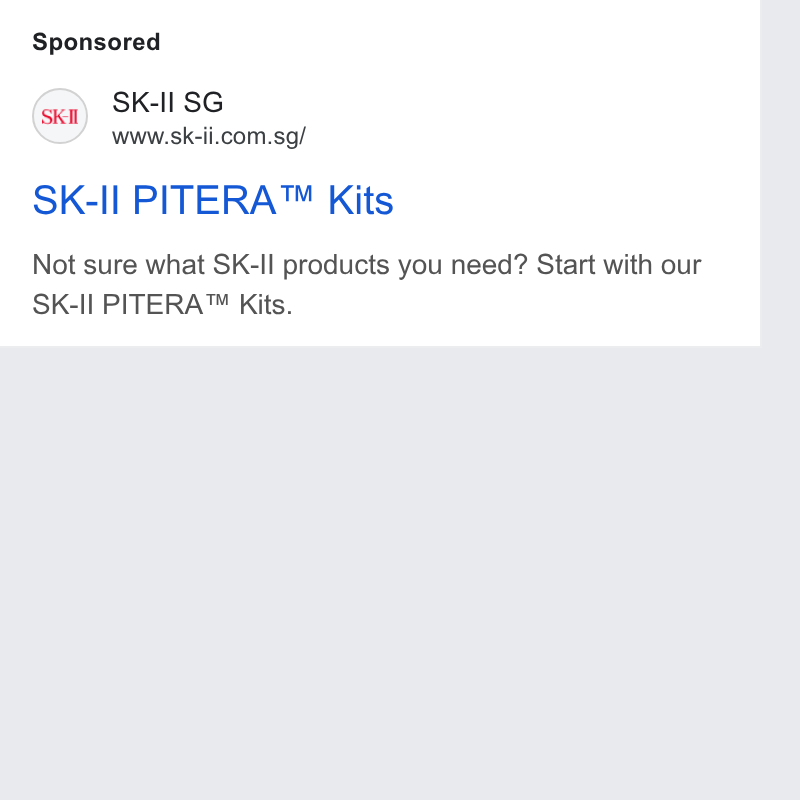Open the SK-II PITERA™ Kits ad link

(x=213, y=200)
